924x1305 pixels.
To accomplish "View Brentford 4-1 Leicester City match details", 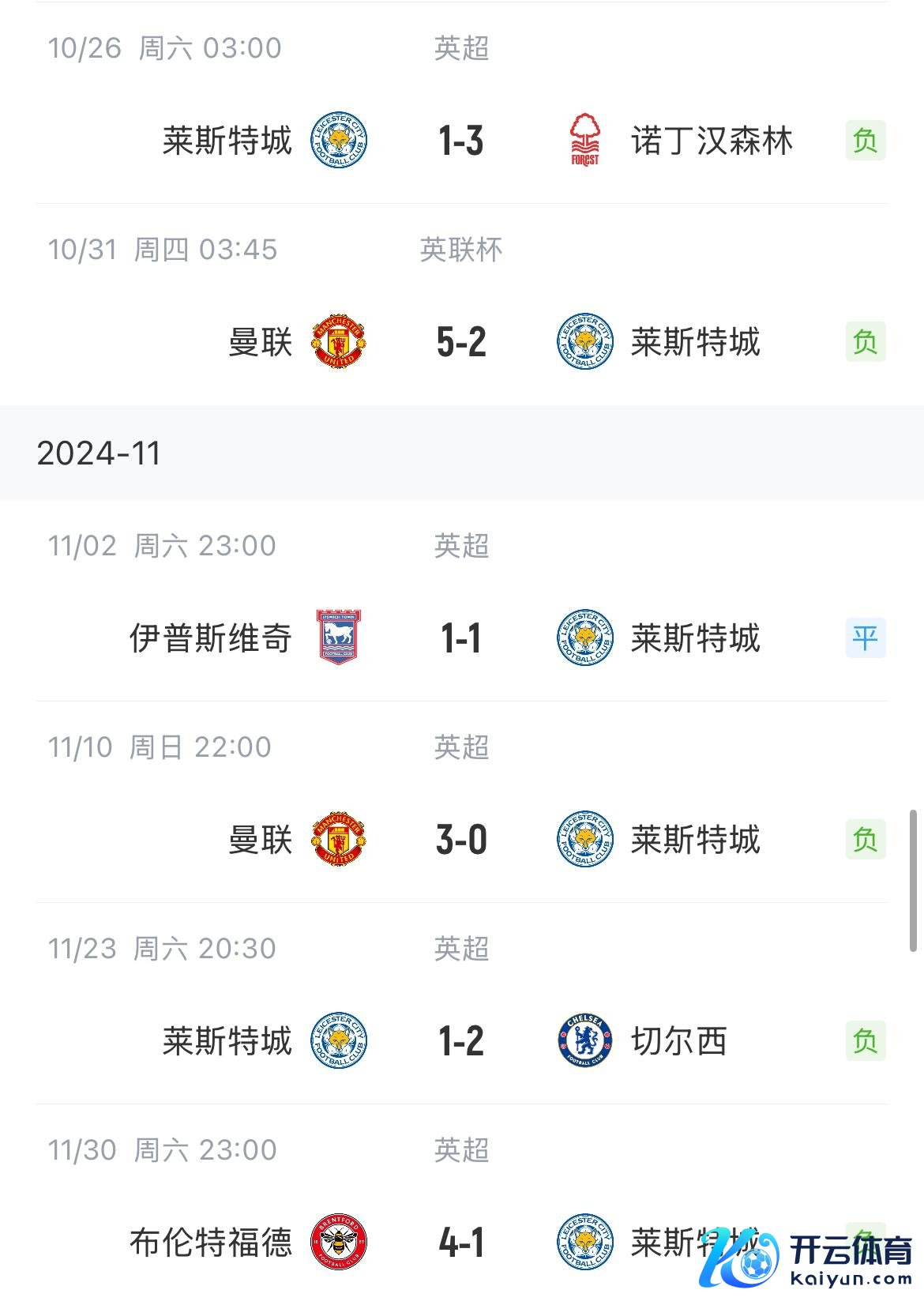I will [x=461, y=1243].
